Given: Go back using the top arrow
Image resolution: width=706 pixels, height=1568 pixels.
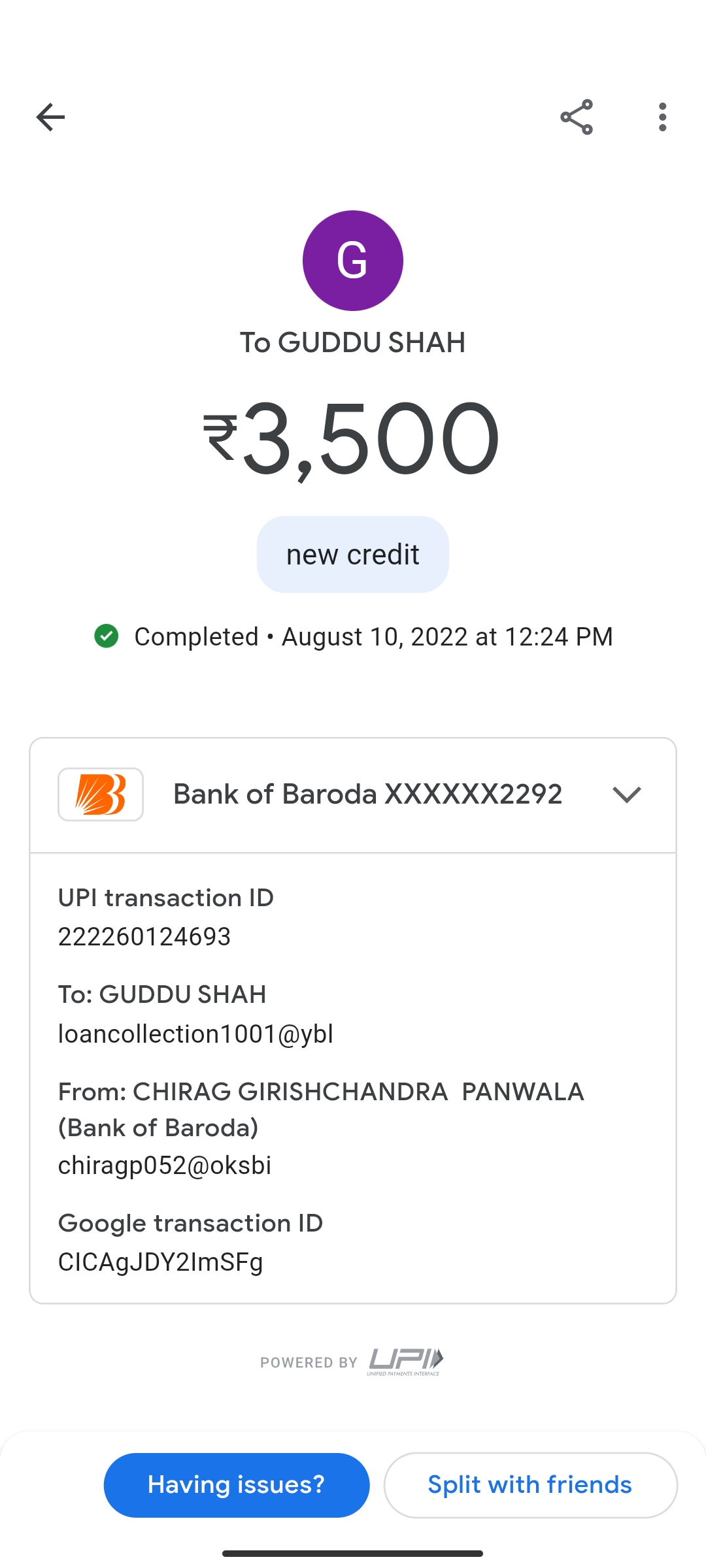Looking at the screenshot, I should (x=50, y=118).
